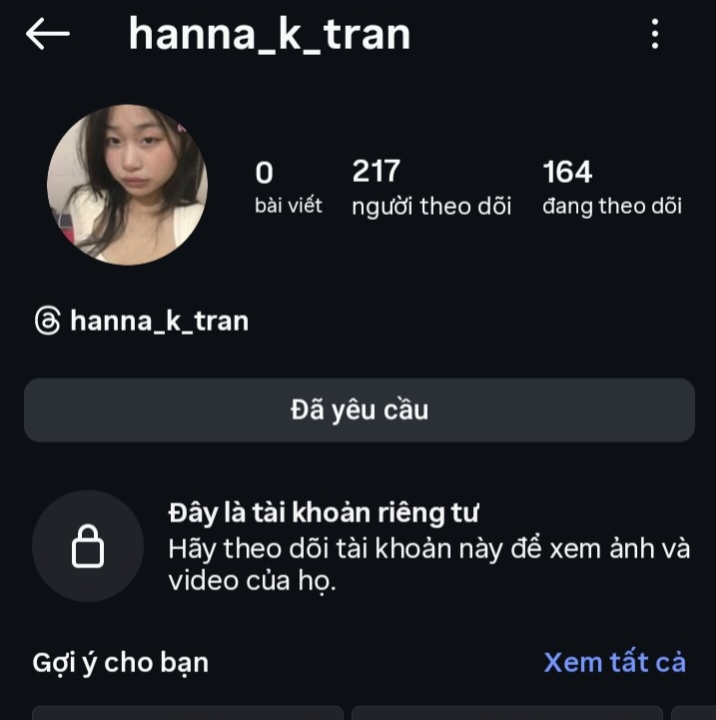The height and width of the screenshot is (720, 716).
Task: Open the Threads link hanna_k_tran
Action: (x=142, y=321)
